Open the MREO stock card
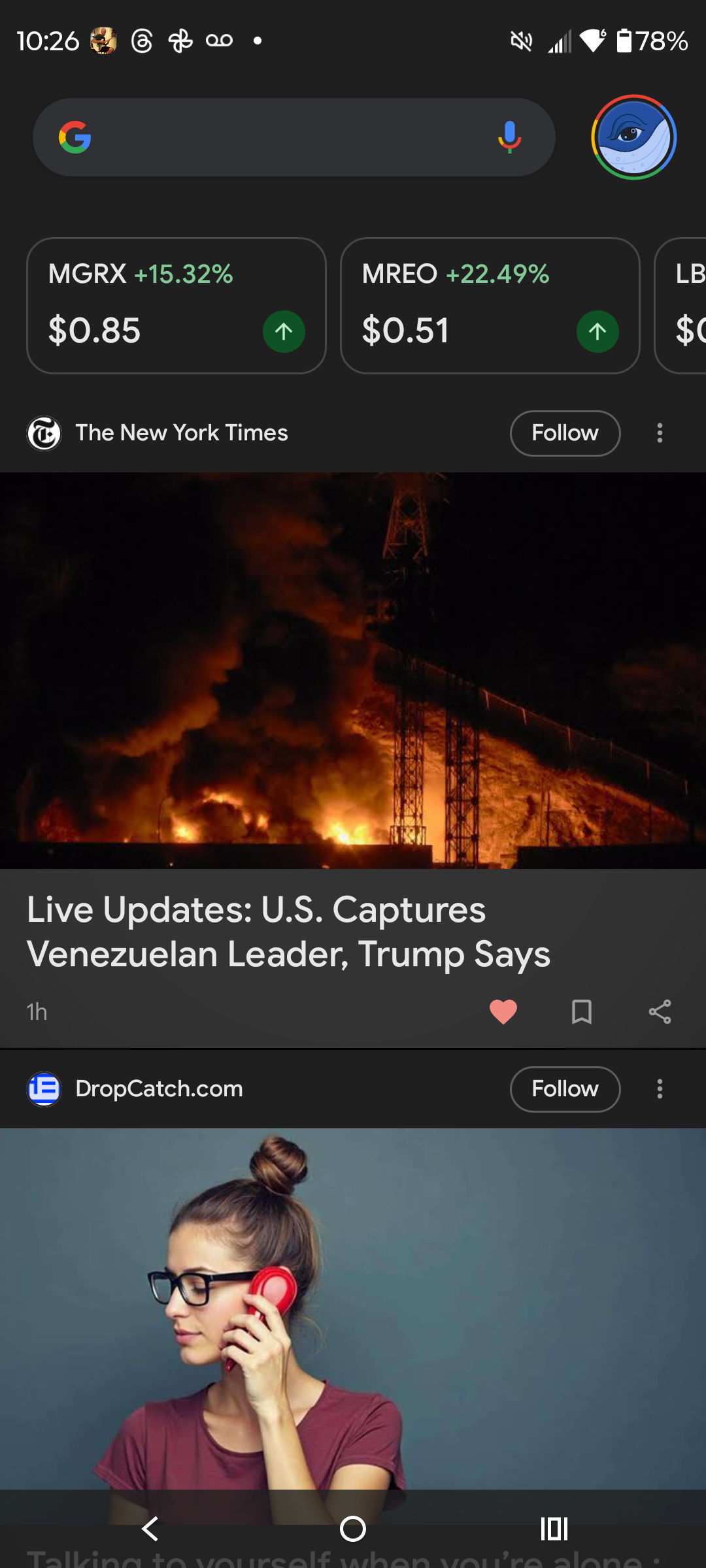This screenshot has width=706, height=1568. (490, 306)
